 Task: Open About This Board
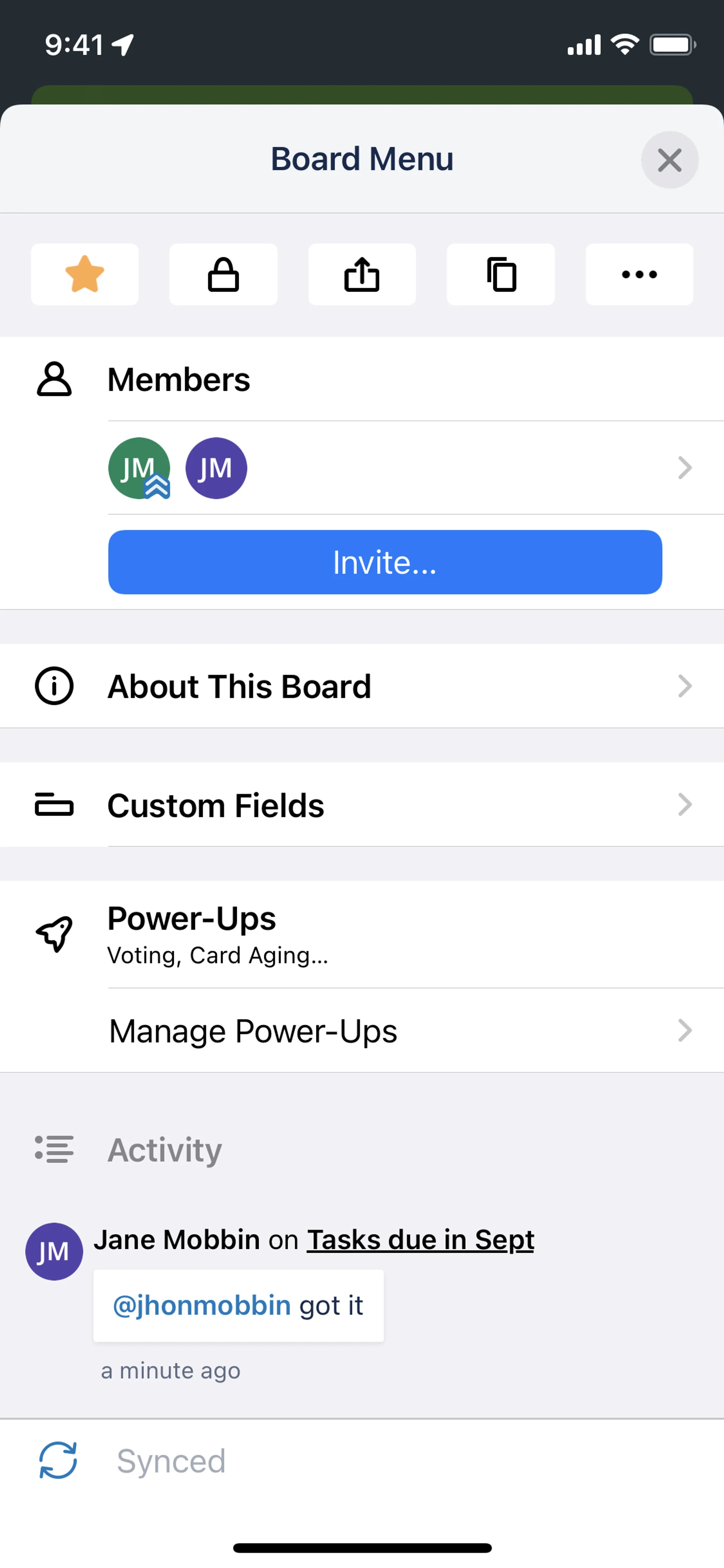pos(362,686)
